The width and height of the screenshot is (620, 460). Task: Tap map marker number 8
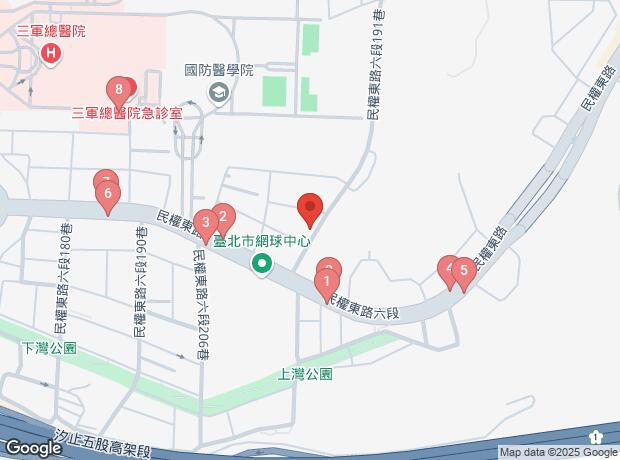120,90
